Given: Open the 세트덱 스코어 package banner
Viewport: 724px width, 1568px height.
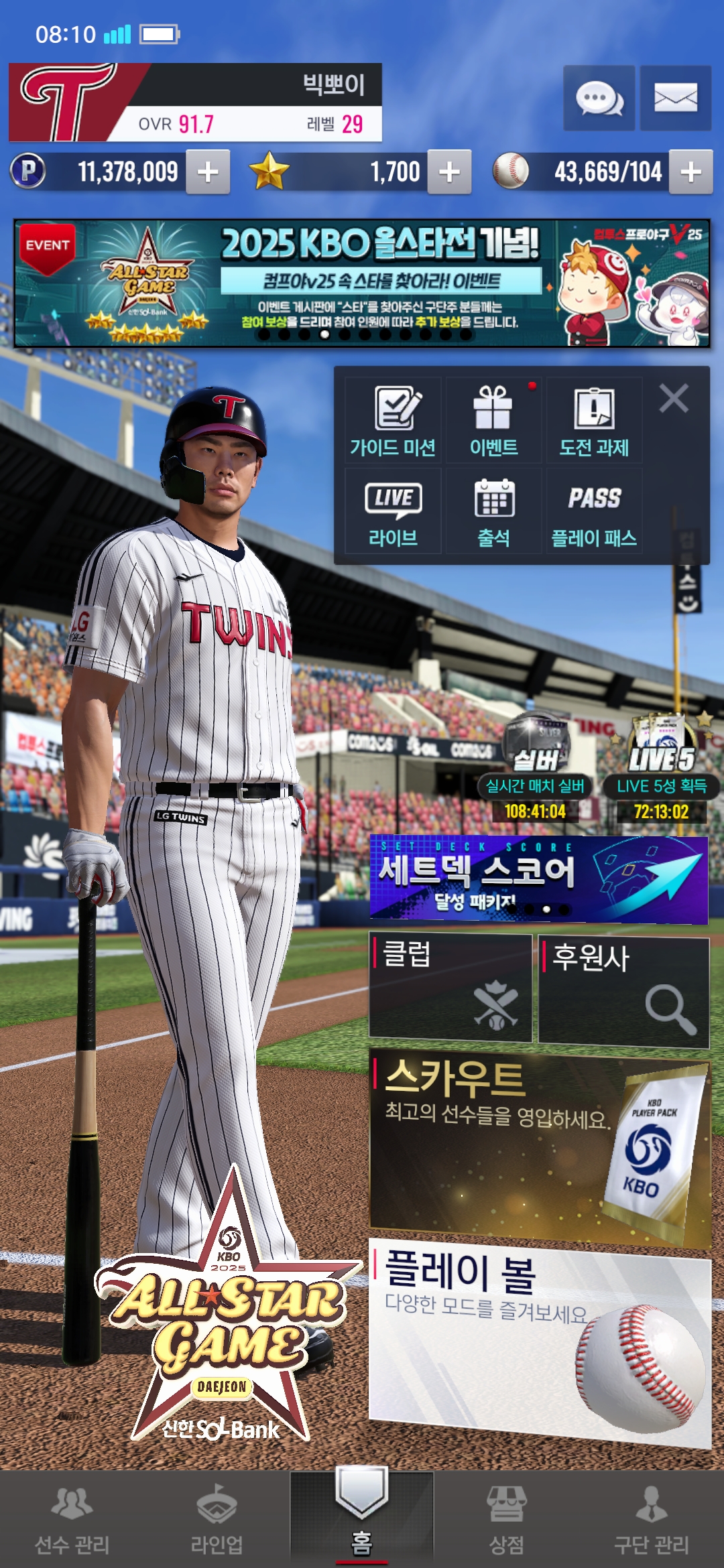Looking at the screenshot, I should 538,879.
